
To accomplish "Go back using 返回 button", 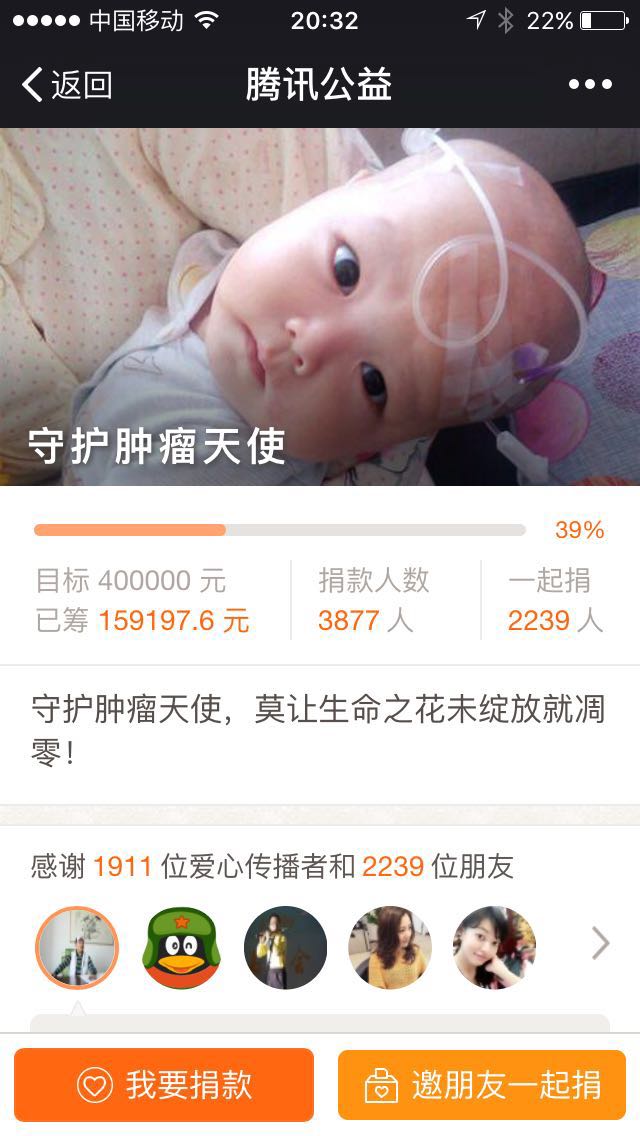I will [x=66, y=85].
